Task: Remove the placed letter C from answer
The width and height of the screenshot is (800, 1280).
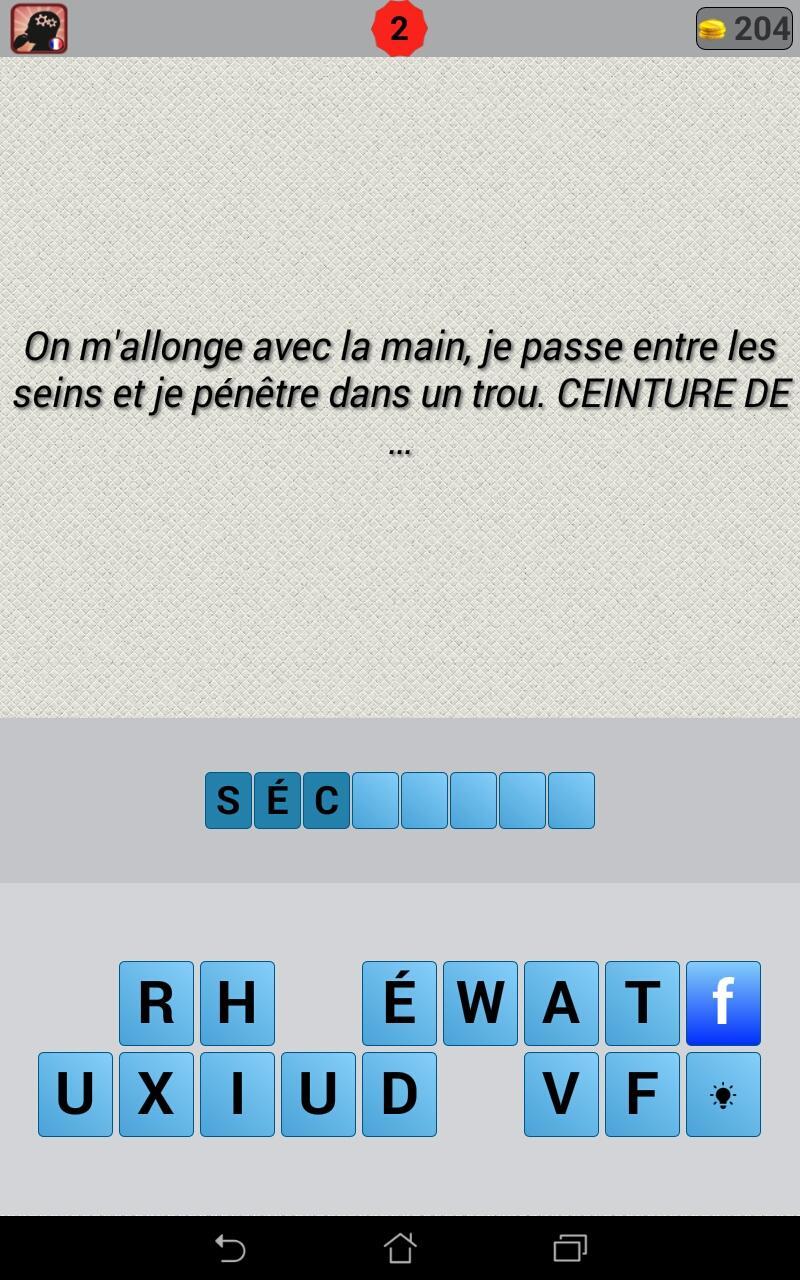Action: click(326, 800)
